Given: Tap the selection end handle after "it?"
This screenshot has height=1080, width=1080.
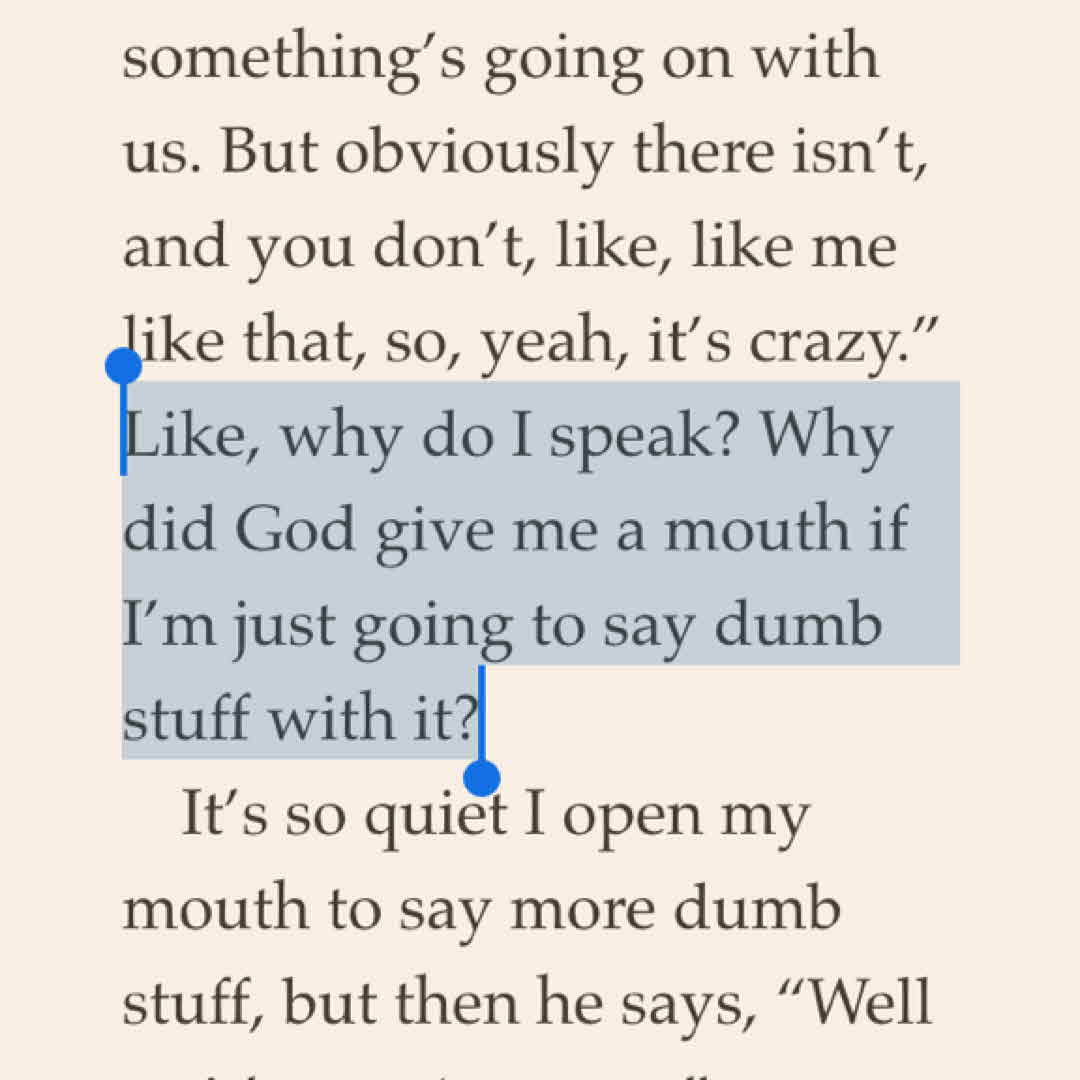Looking at the screenshot, I should pyautogui.click(x=482, y=777).
